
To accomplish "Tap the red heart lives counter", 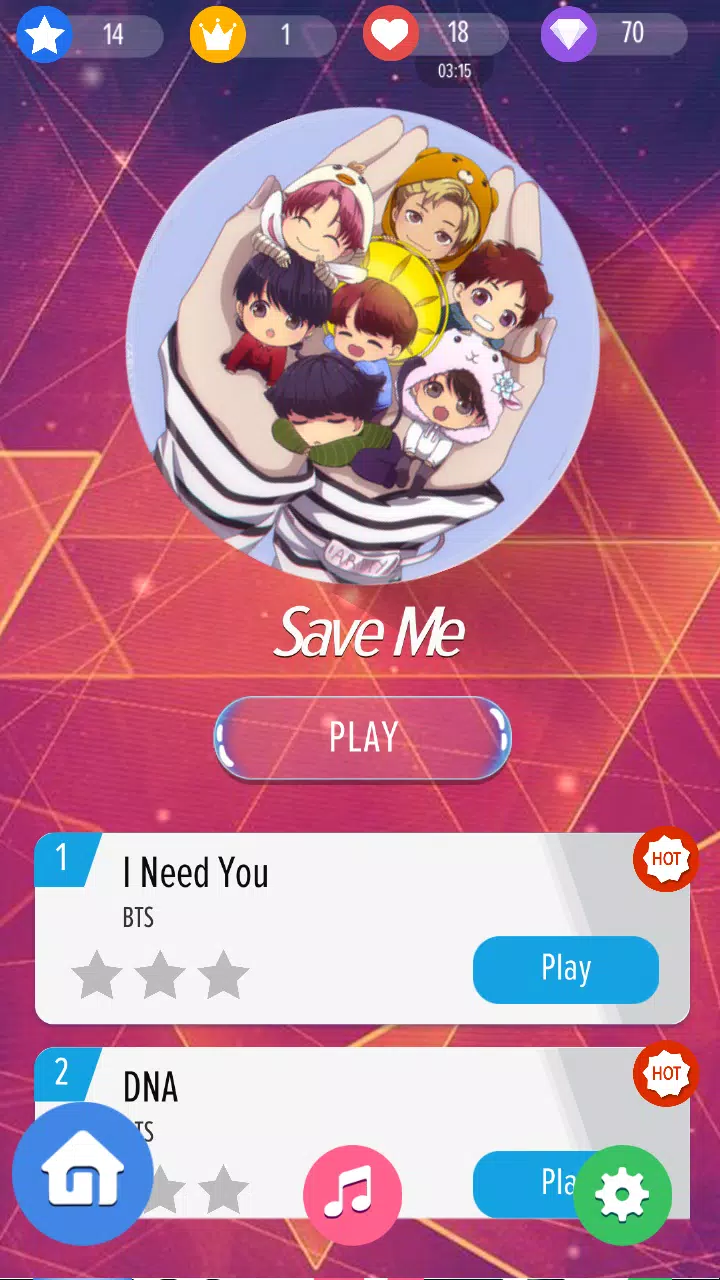I will (x=435, y=34).
